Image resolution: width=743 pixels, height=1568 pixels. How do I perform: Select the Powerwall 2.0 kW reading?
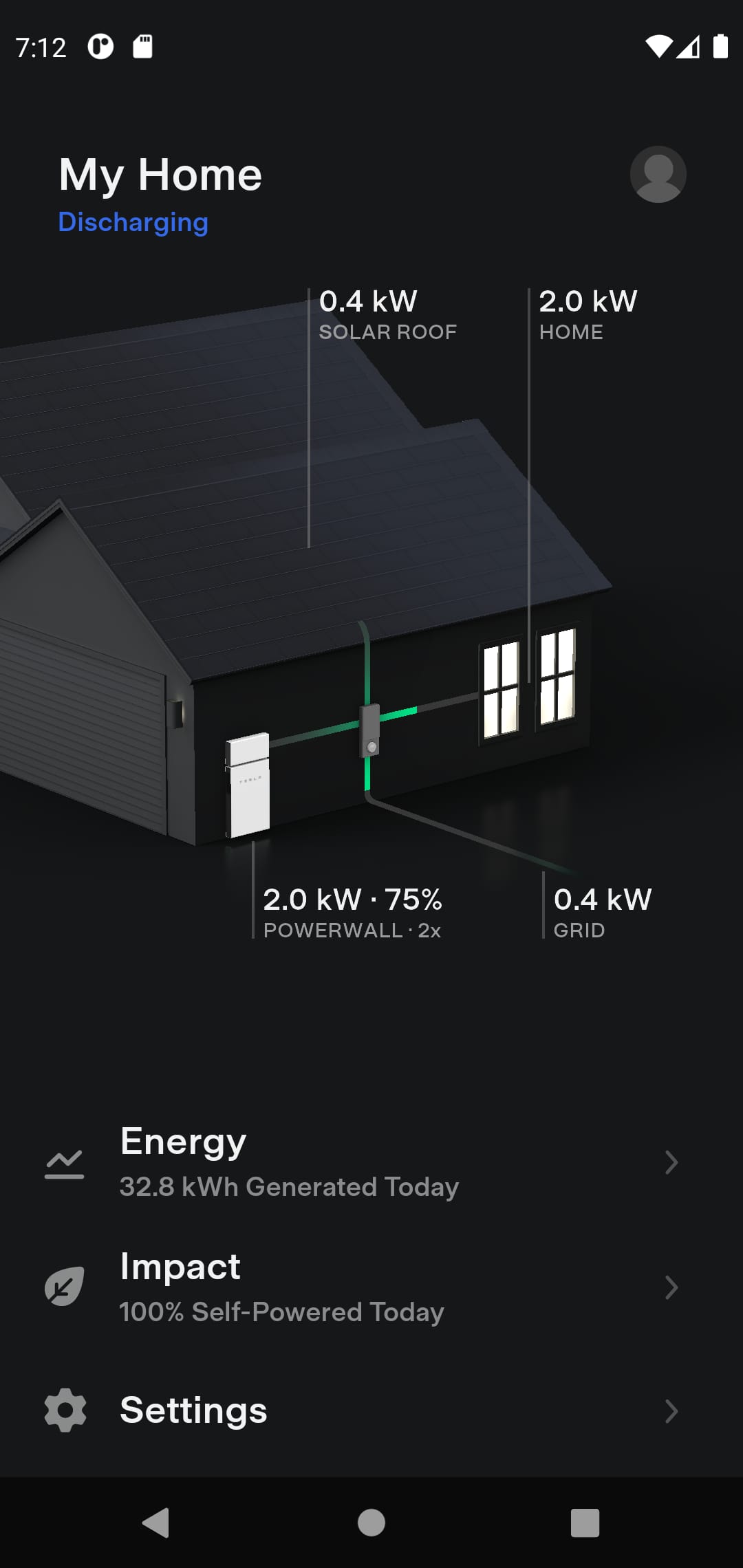pyautogui.click(x=352, y=911)
